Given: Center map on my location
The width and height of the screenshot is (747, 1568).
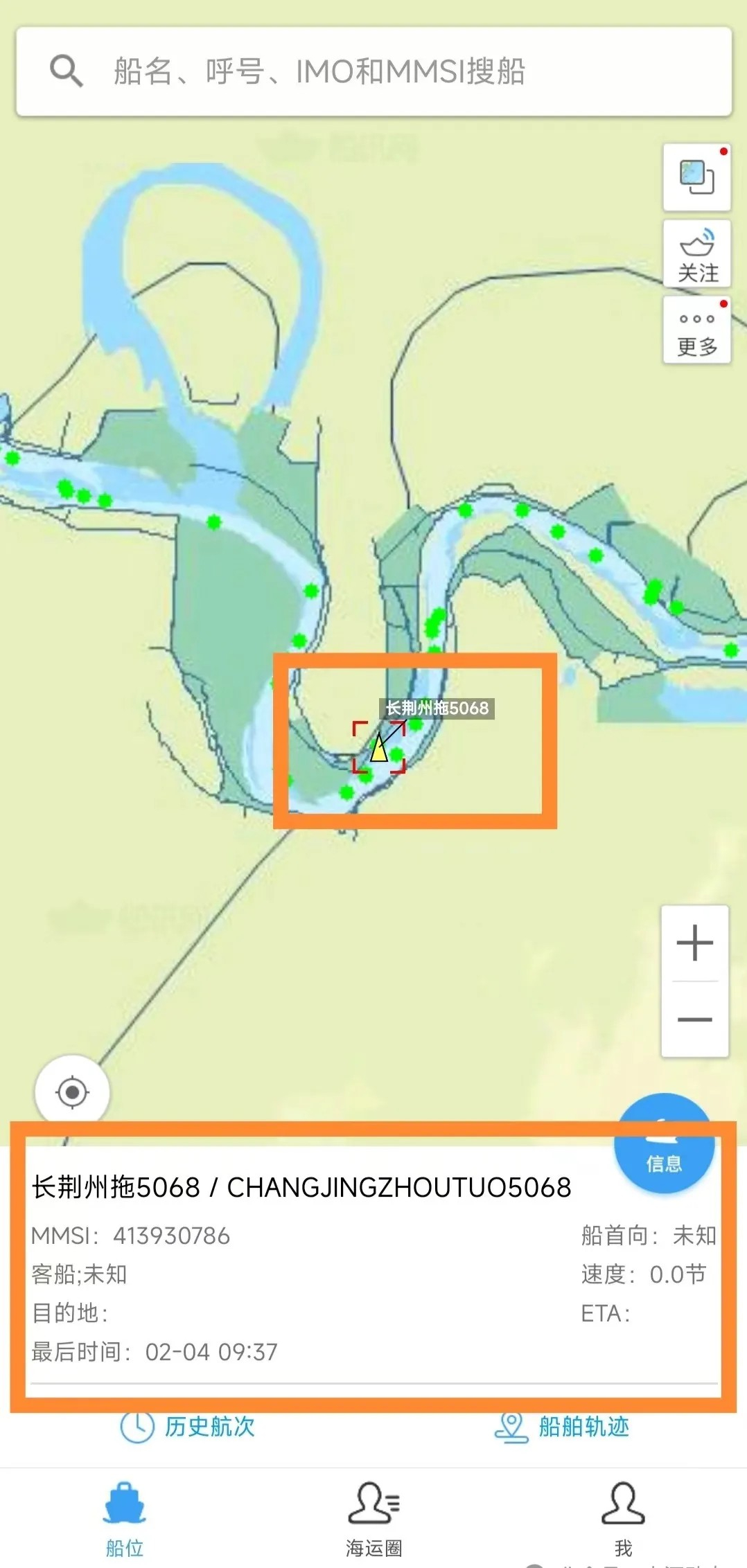Looking at the screenshot, I should tap(72, 1092).
